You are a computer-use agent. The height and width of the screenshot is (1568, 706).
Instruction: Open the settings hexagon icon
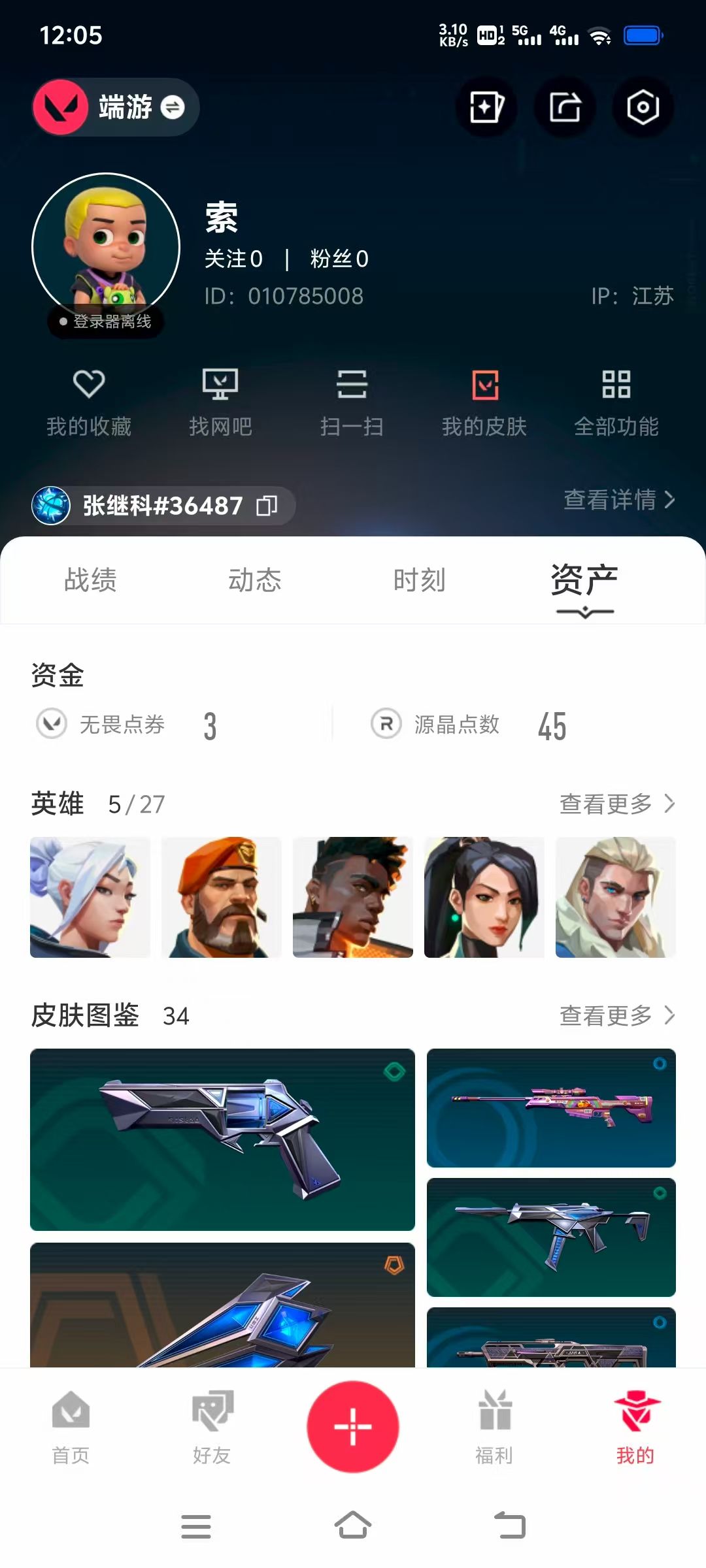[x=643, y=107]
